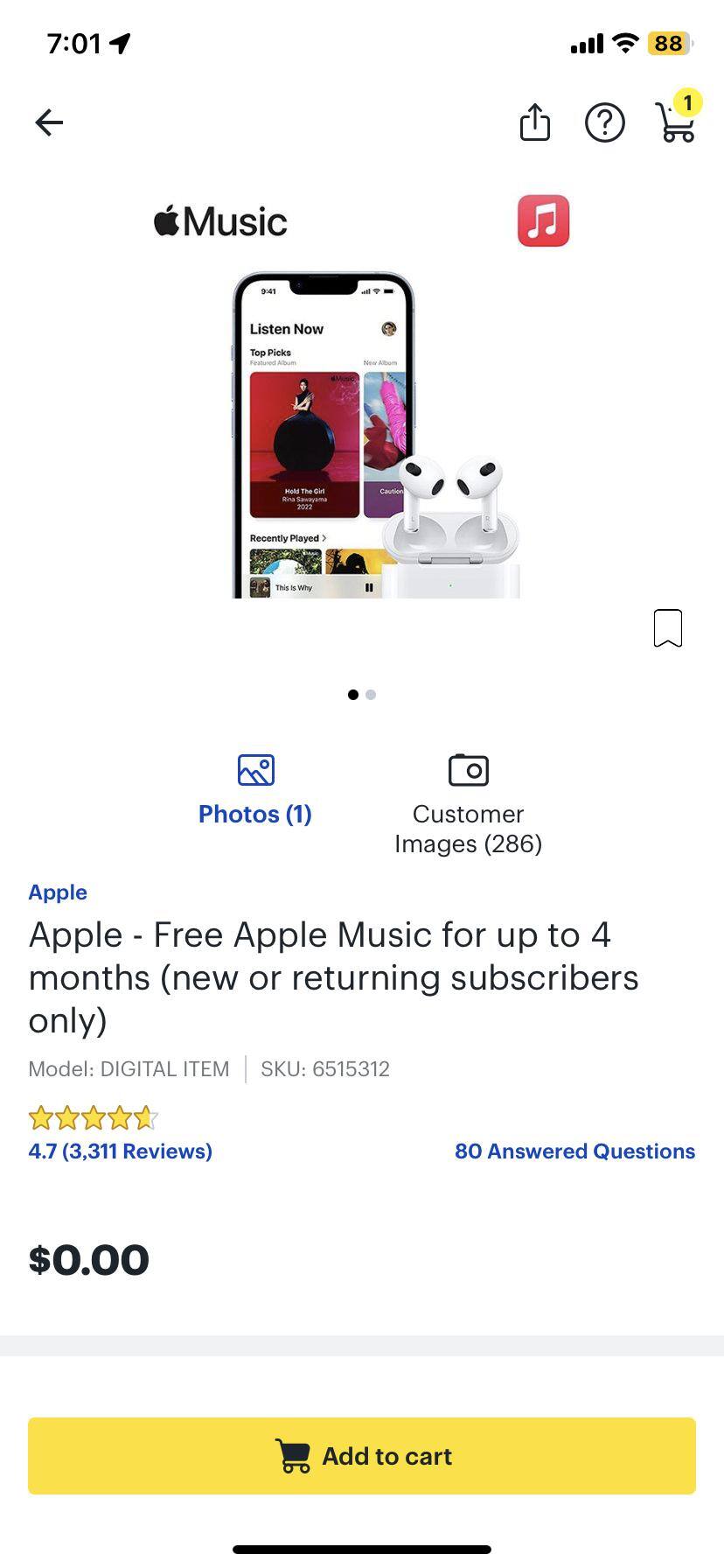Open Customer Images via the camera icon

[467, 770]
